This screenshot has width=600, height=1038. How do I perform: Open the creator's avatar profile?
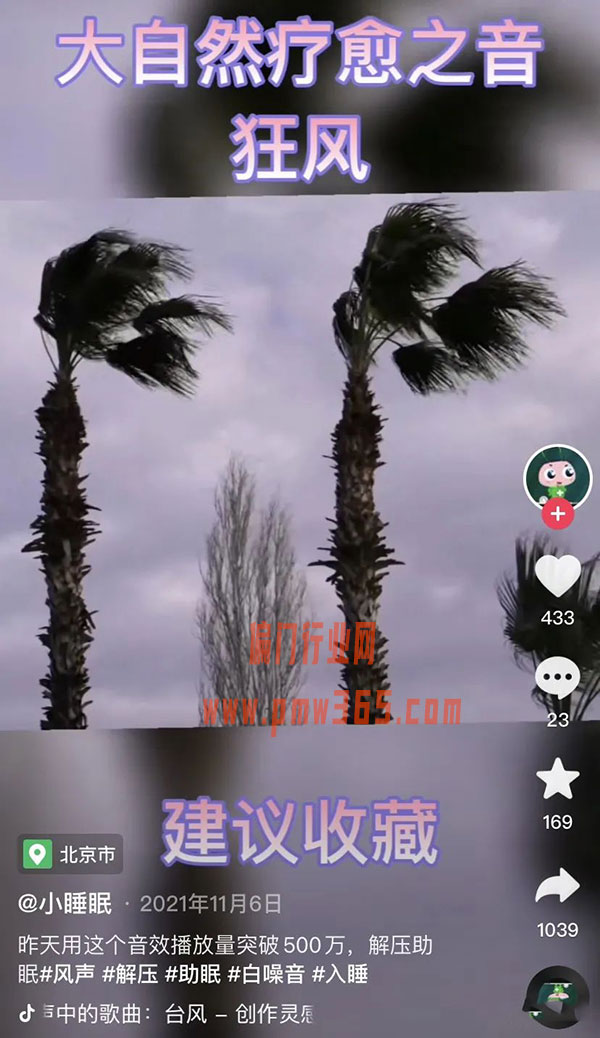click(557, 476)
